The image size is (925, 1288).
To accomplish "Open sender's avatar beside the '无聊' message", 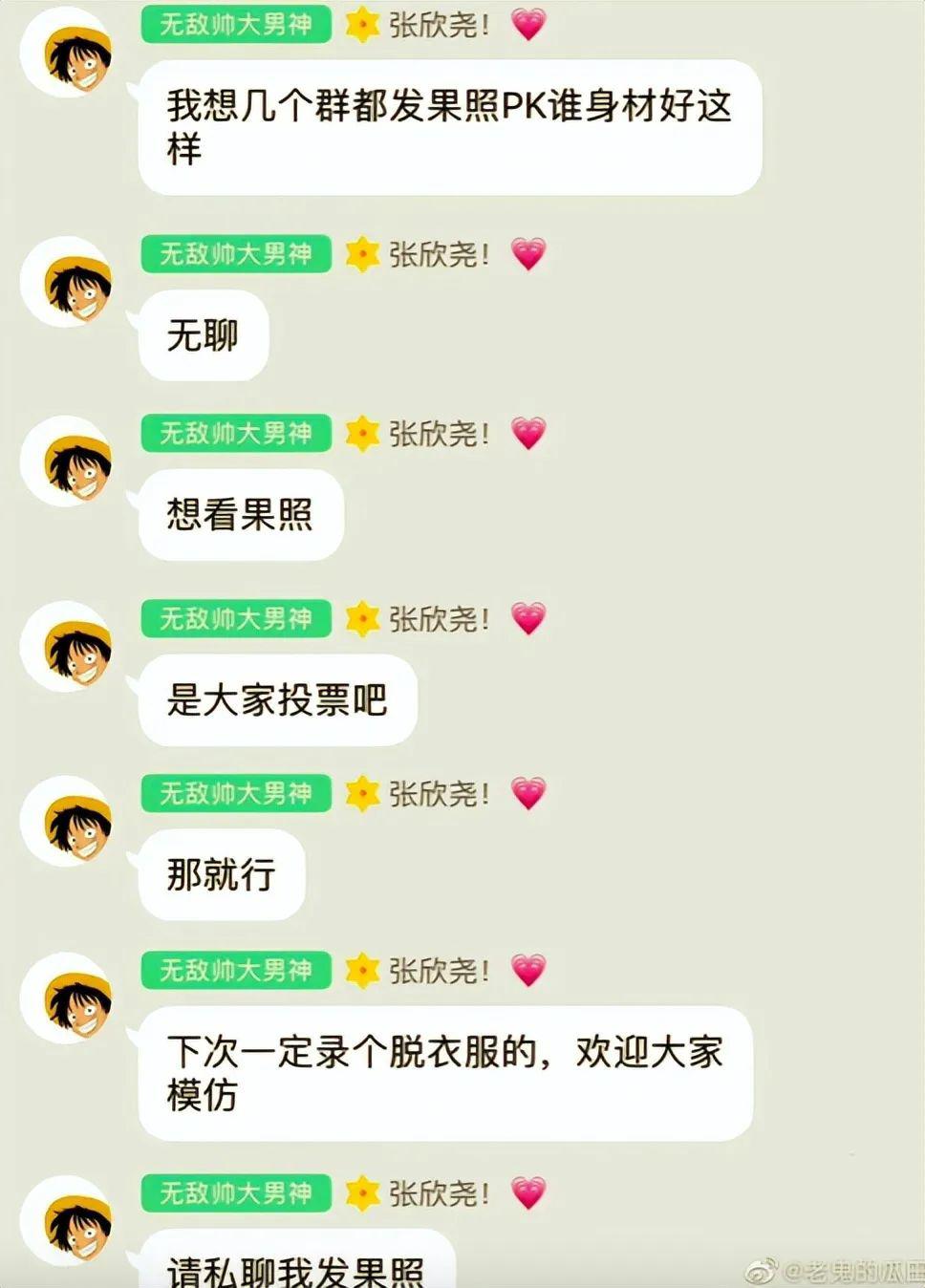I will coord(67,283).
